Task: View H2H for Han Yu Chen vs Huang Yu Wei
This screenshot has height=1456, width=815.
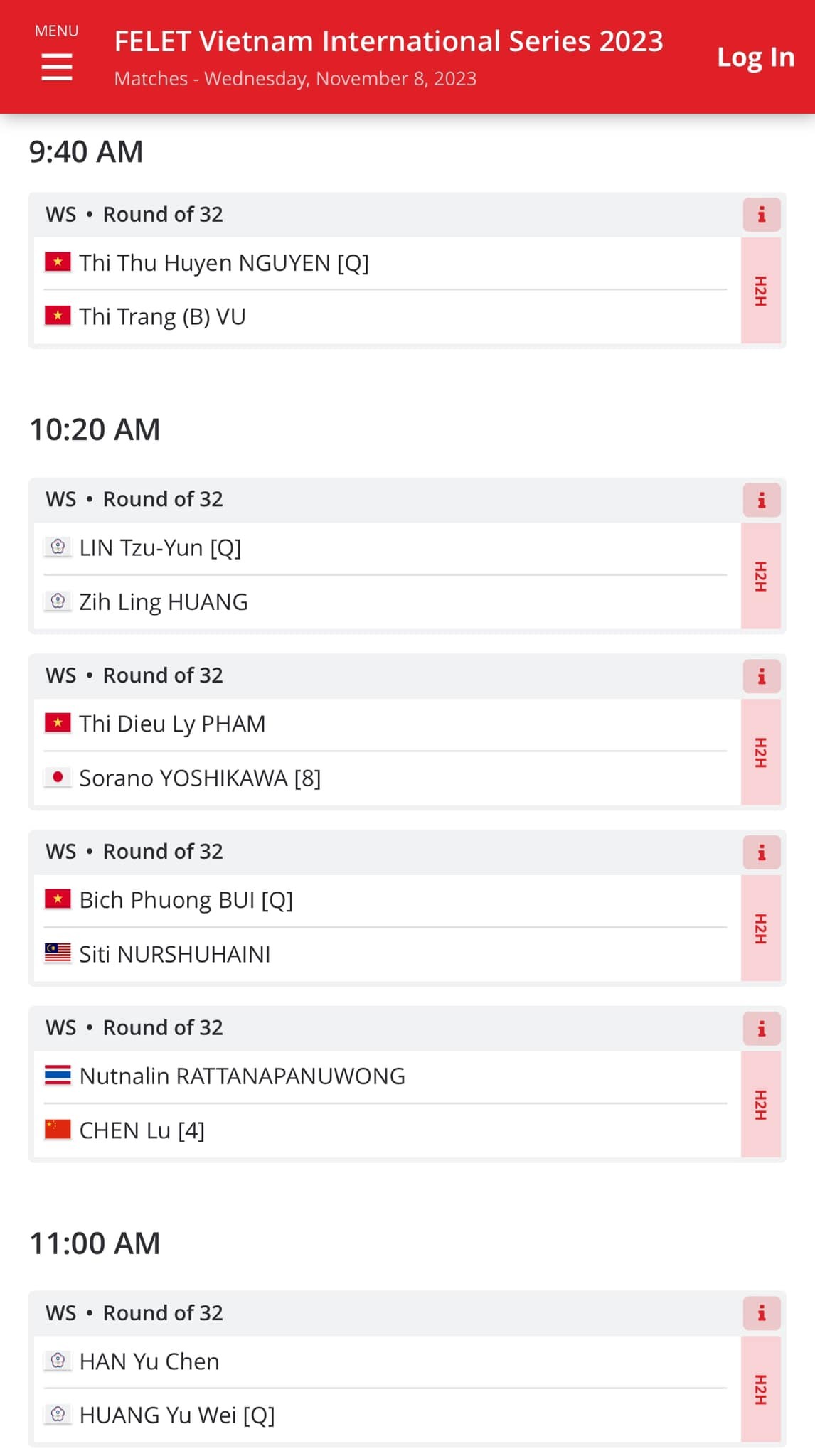Action: click(x=760, y=1389)
